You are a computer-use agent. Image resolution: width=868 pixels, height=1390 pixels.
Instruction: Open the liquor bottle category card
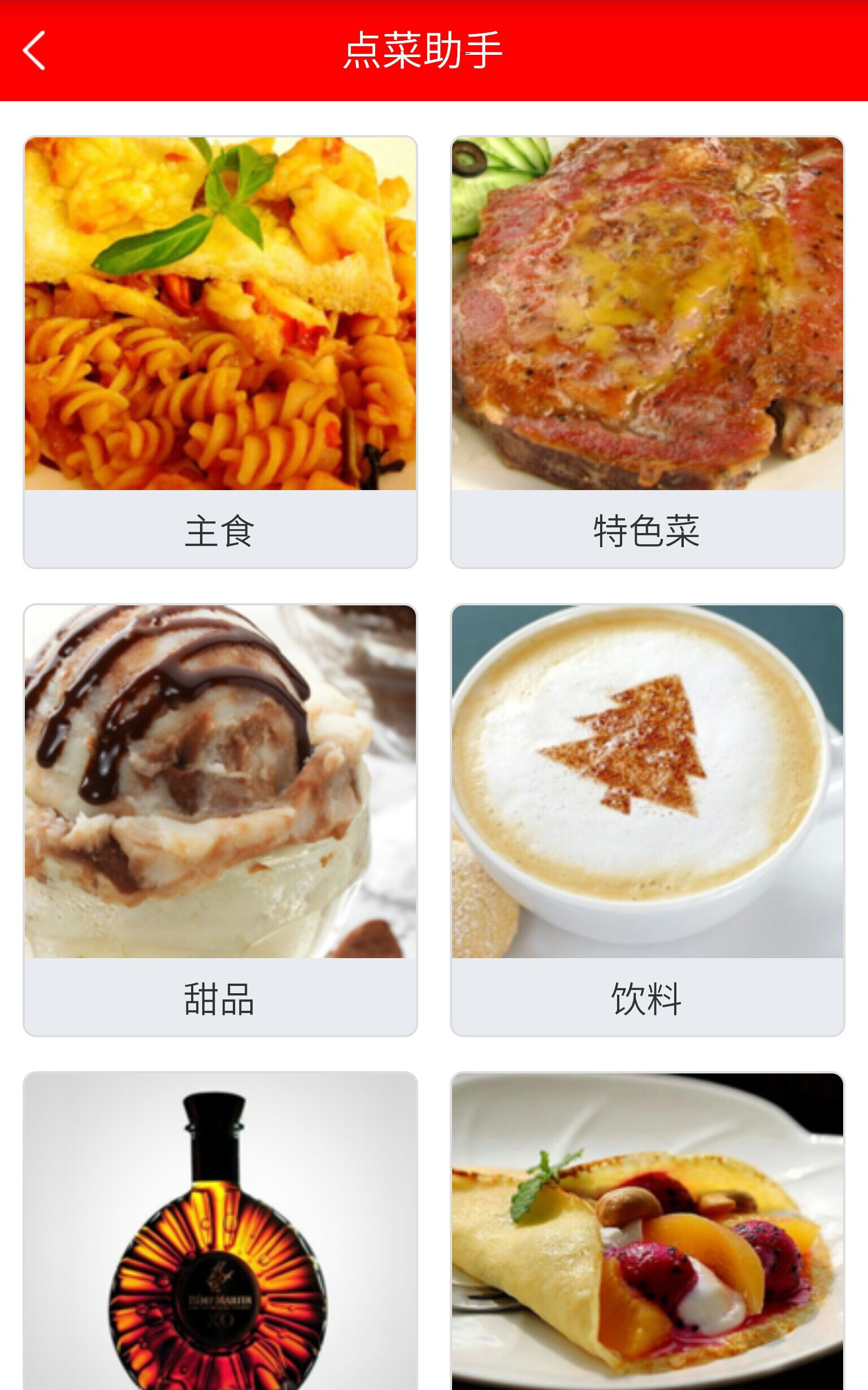click(220, 1231)
